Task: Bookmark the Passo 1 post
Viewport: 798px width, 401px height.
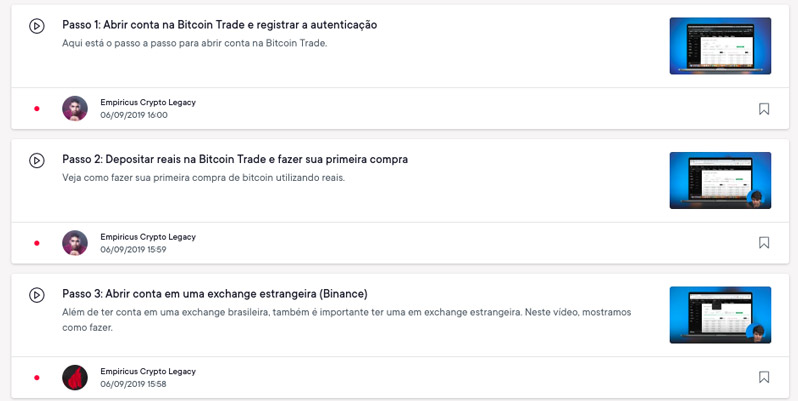Action: [764, 108]
